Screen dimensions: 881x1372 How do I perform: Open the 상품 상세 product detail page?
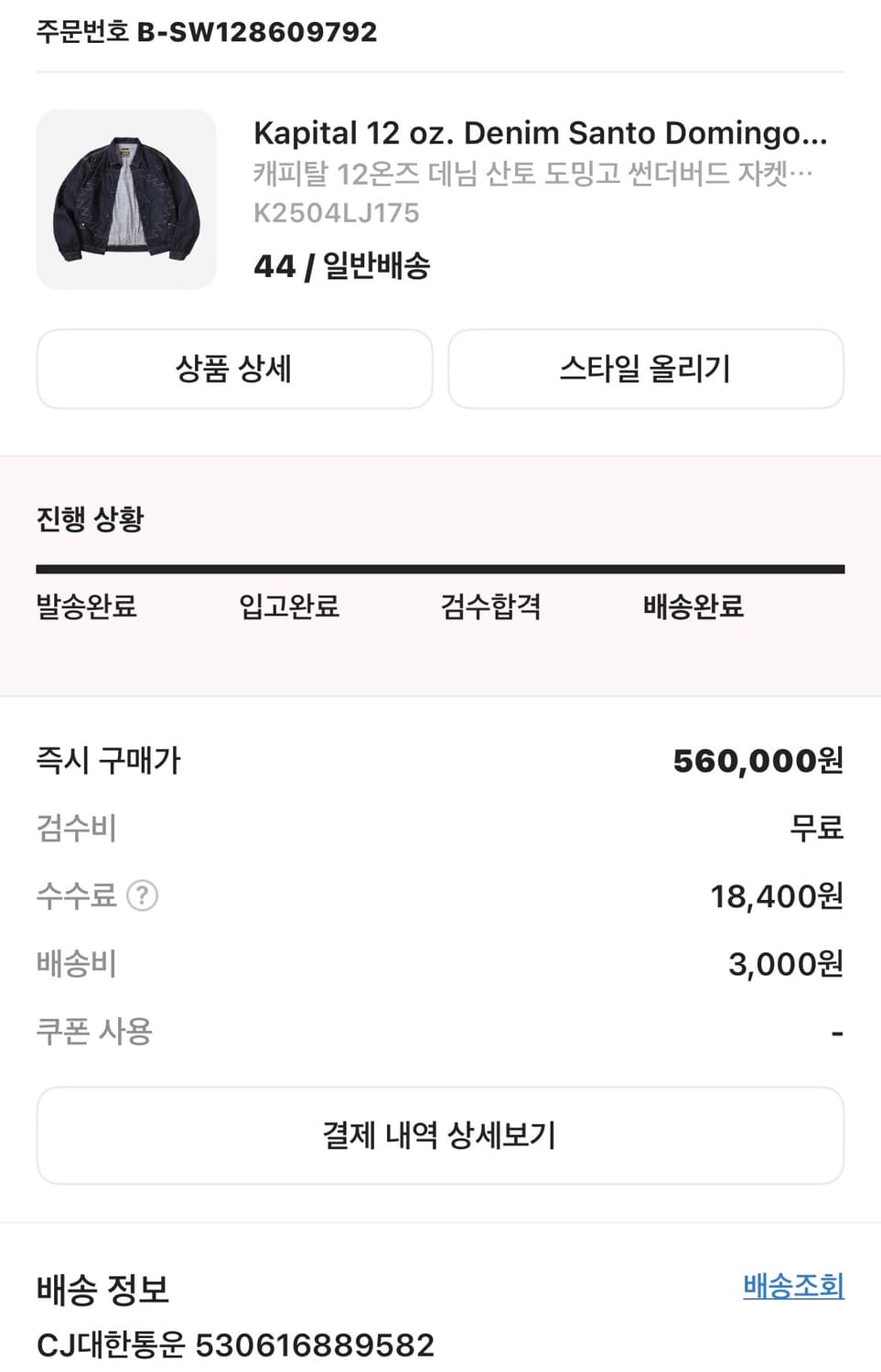click(234, 369)
